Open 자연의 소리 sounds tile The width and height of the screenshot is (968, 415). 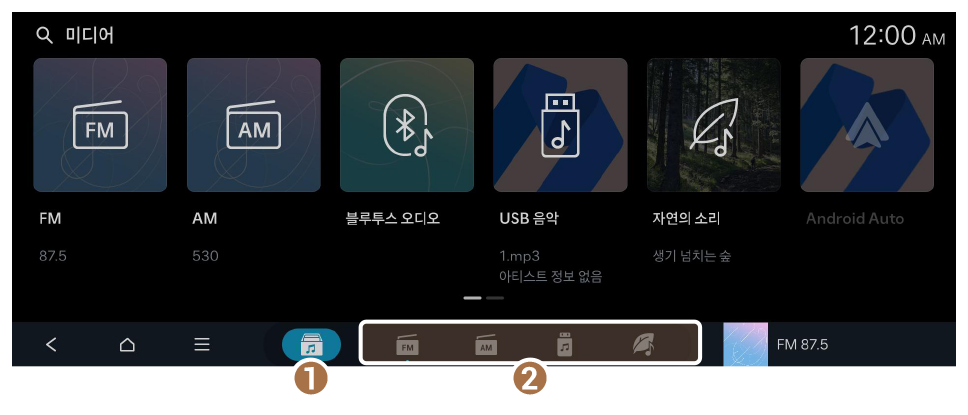tap(713, 125)
